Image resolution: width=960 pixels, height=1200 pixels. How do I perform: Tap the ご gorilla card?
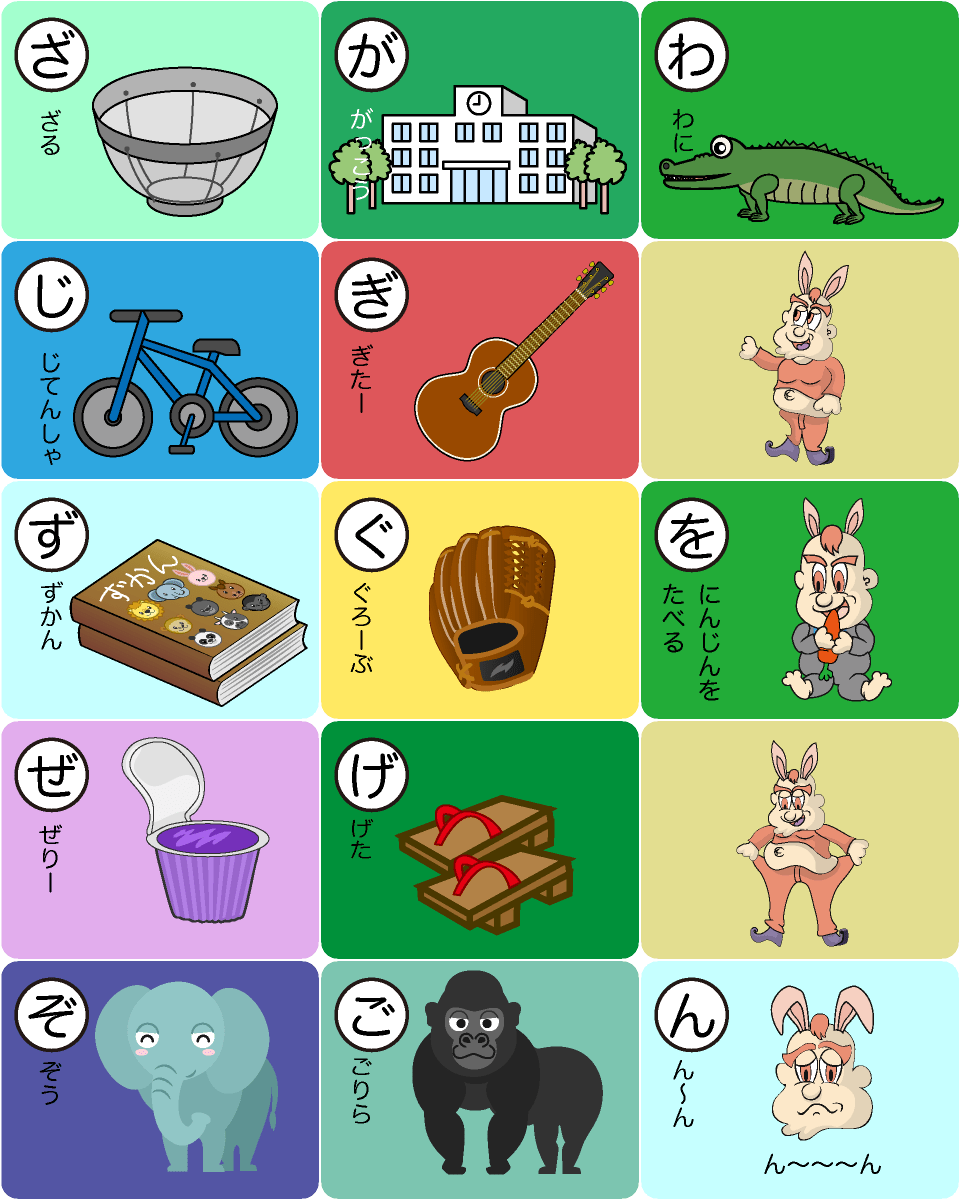pos(480,1080)
